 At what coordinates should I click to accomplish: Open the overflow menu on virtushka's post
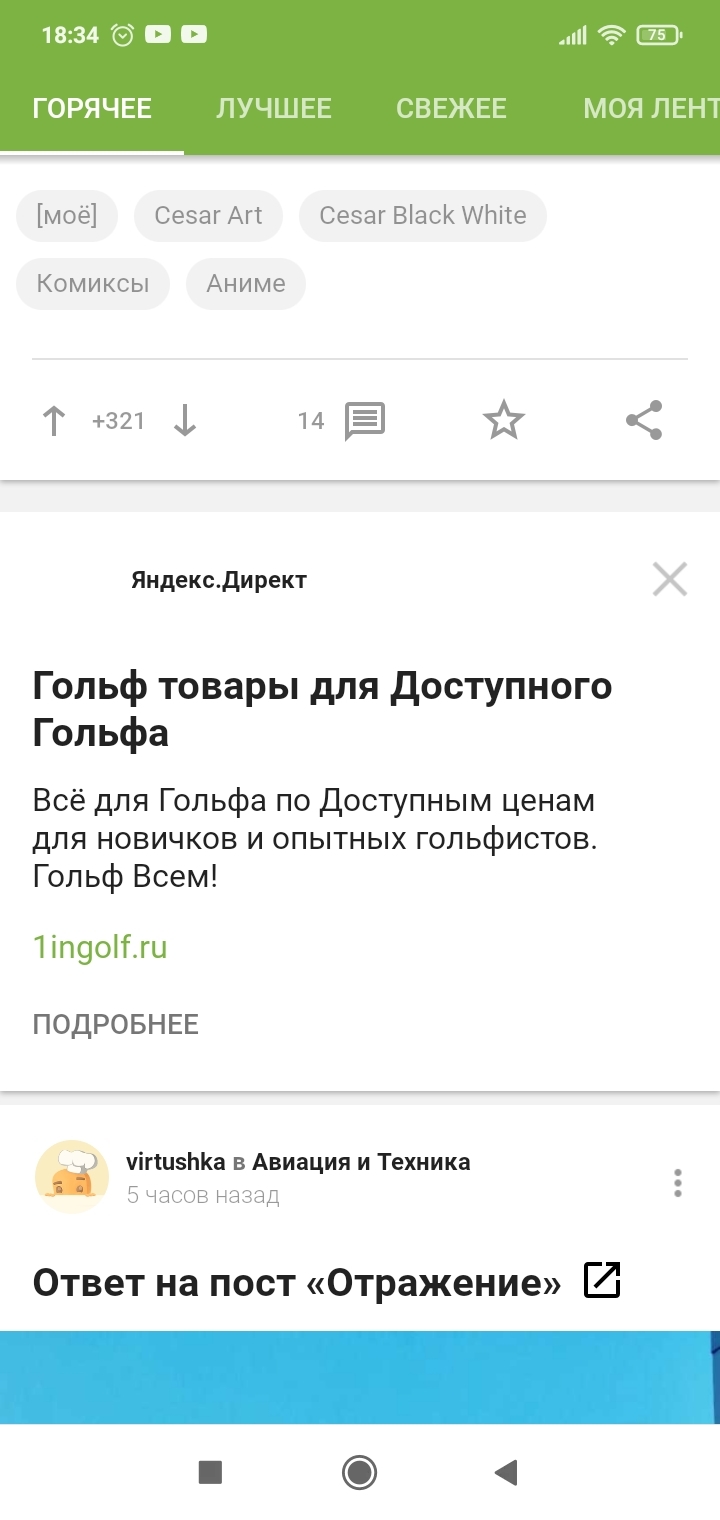tap(678, 1182)
